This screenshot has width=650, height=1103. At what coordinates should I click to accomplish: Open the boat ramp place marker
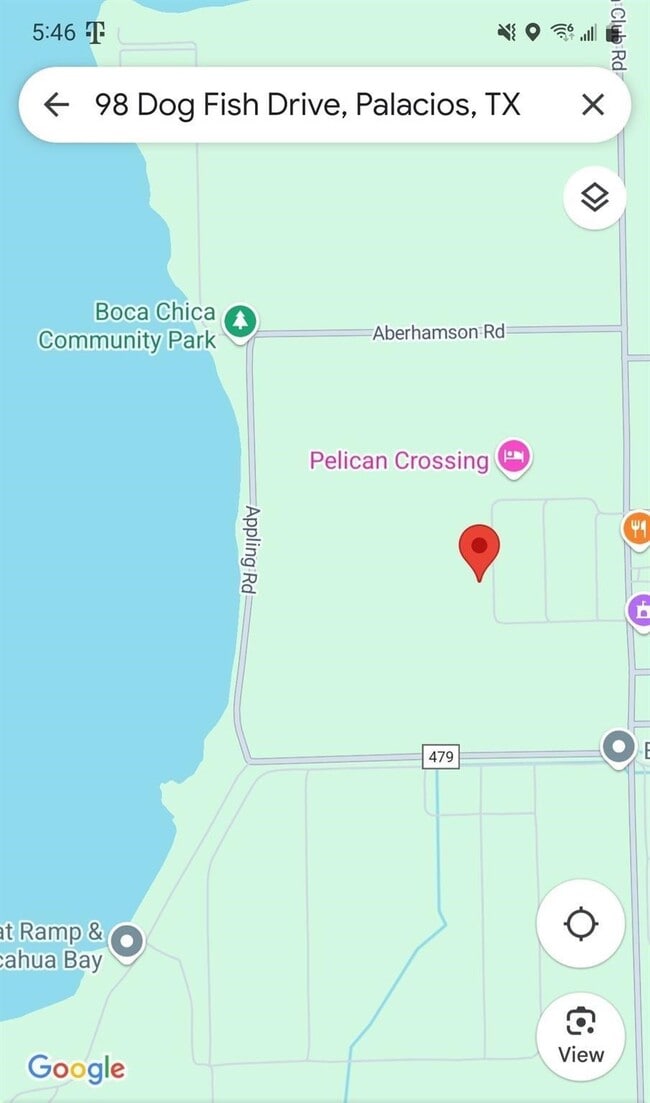[126, 940]
